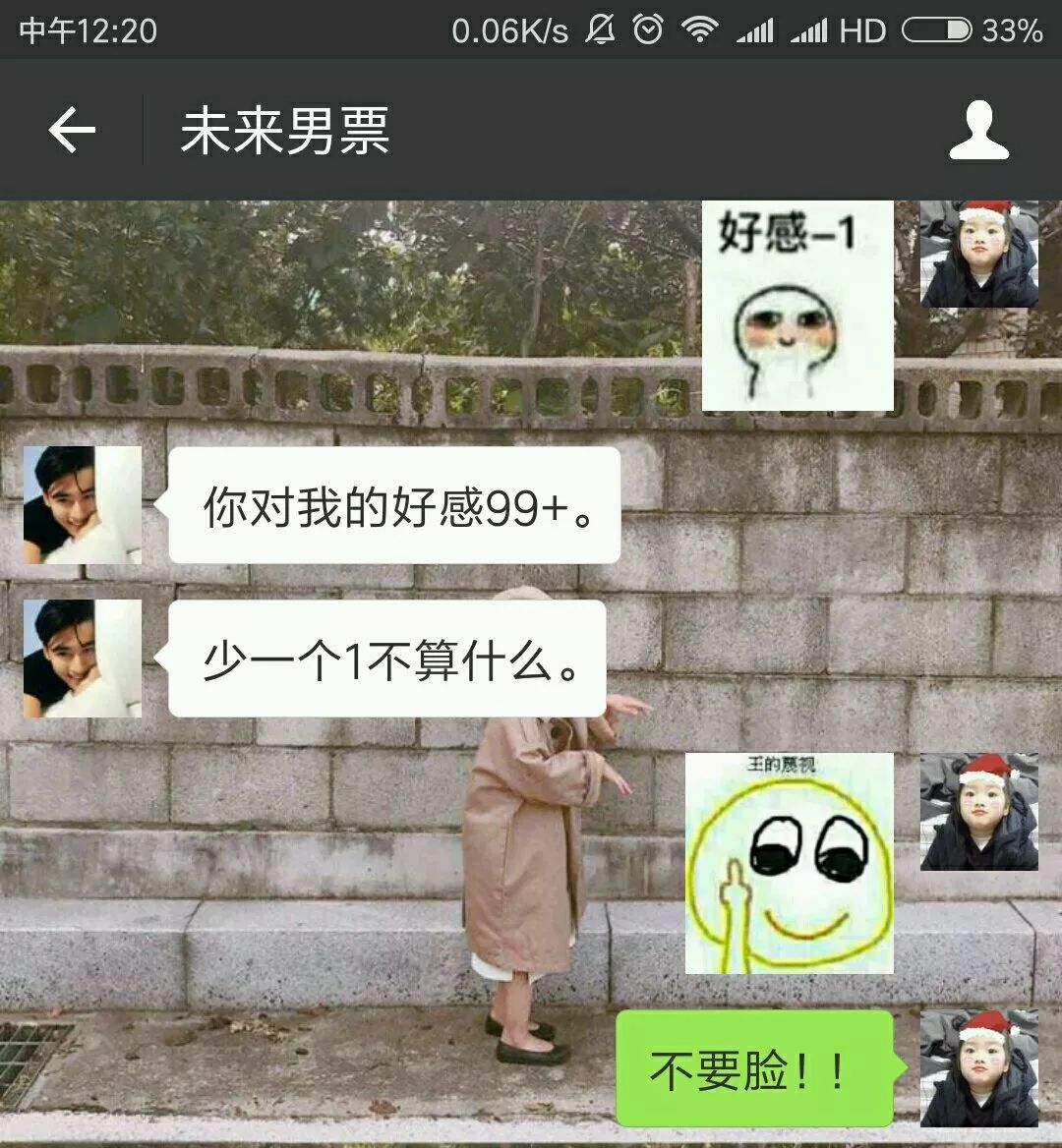Tap my avatar beside the 好感-1 sticker

(x=978, y=254)
